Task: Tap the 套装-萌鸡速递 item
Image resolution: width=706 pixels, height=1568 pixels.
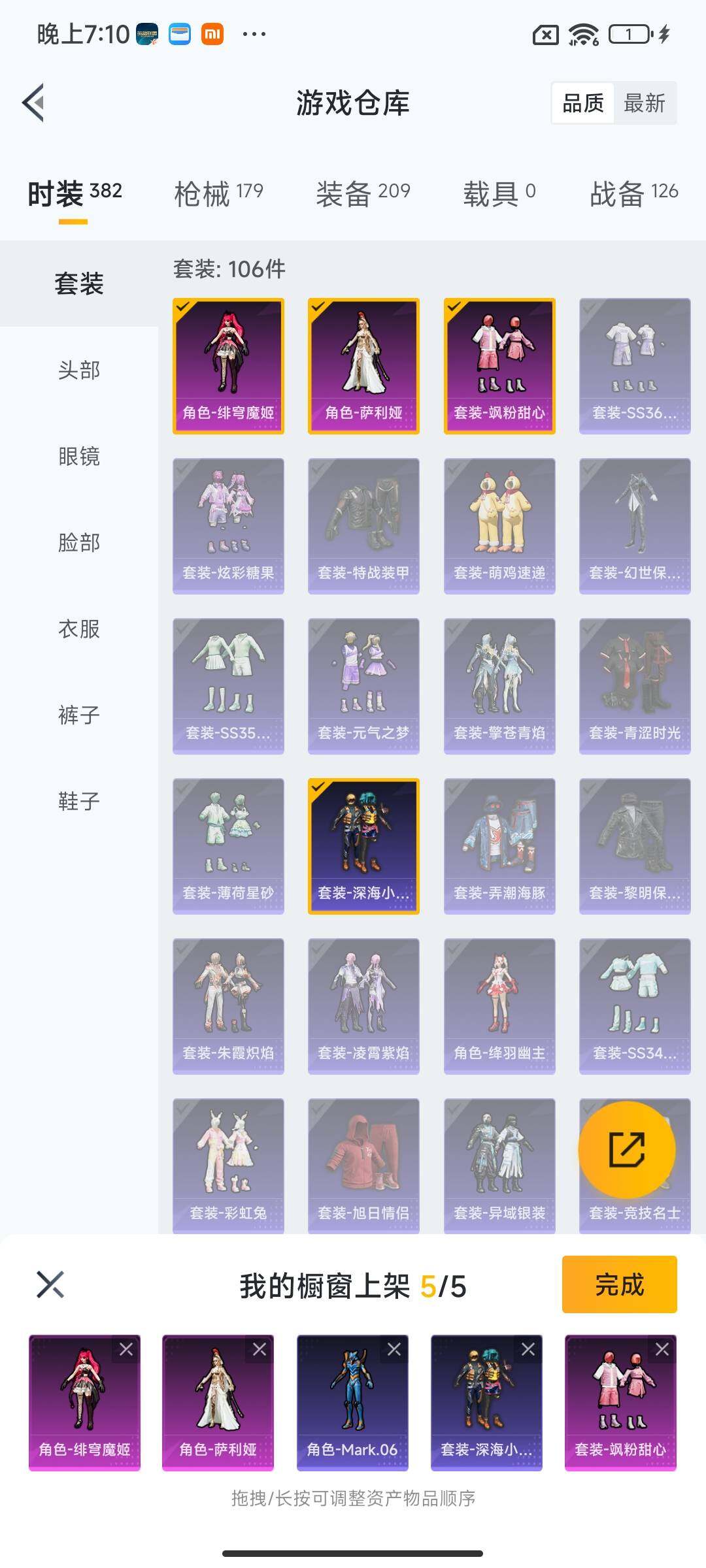Action: point(499,526)
